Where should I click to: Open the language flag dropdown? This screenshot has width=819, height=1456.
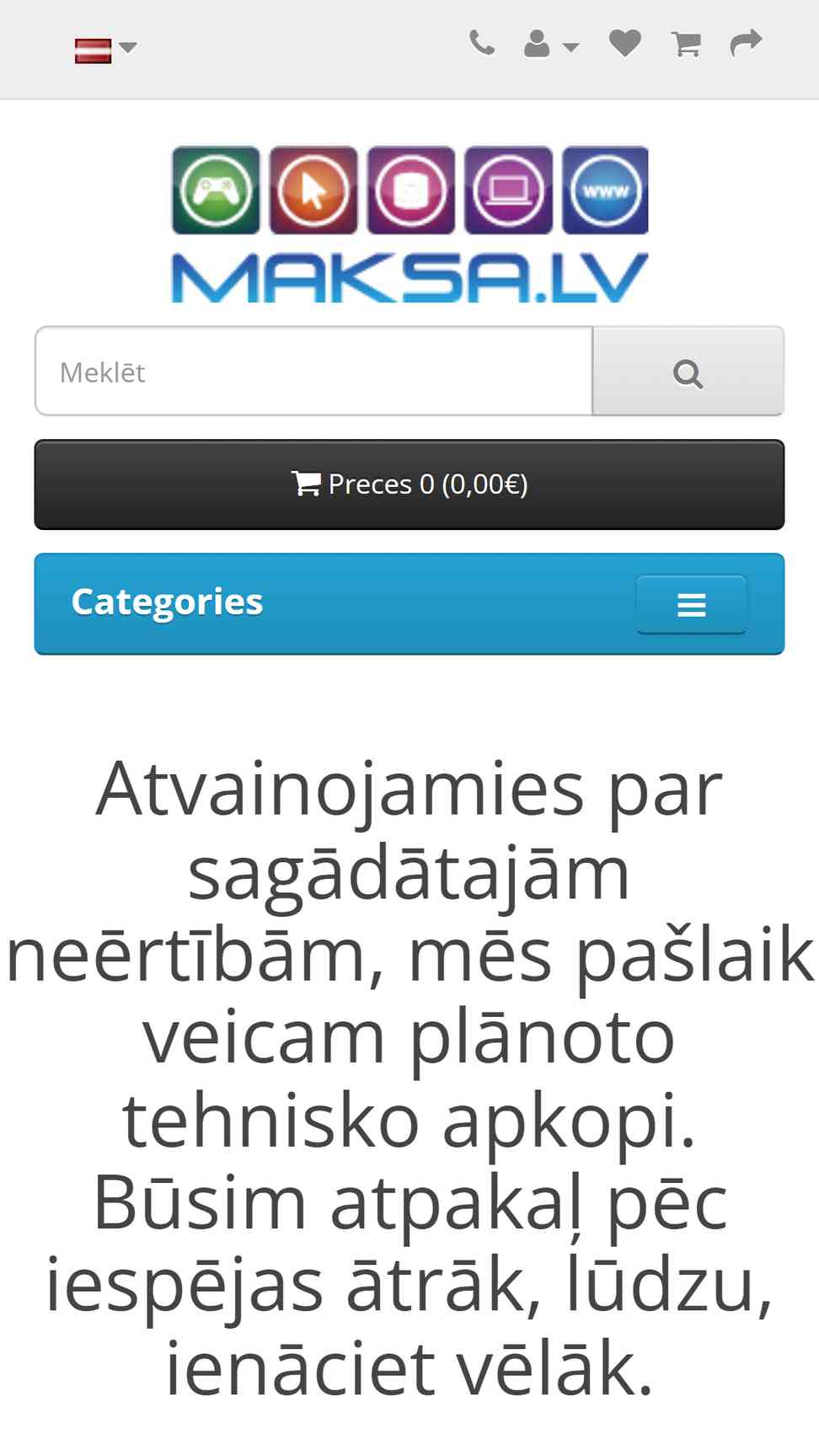click(x=104, y=50)
